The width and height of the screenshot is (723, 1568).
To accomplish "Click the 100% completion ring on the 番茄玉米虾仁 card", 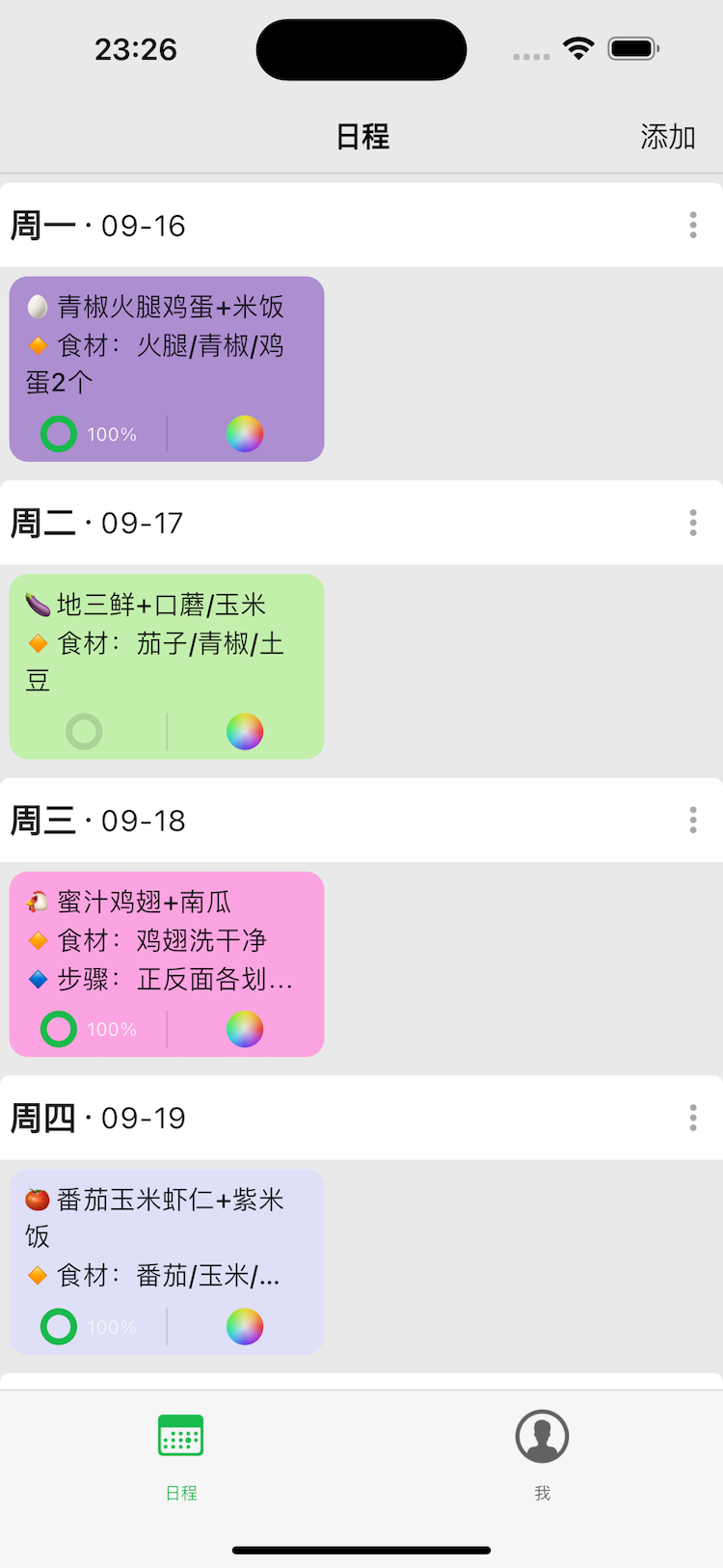I will (x=58, y=1326).
